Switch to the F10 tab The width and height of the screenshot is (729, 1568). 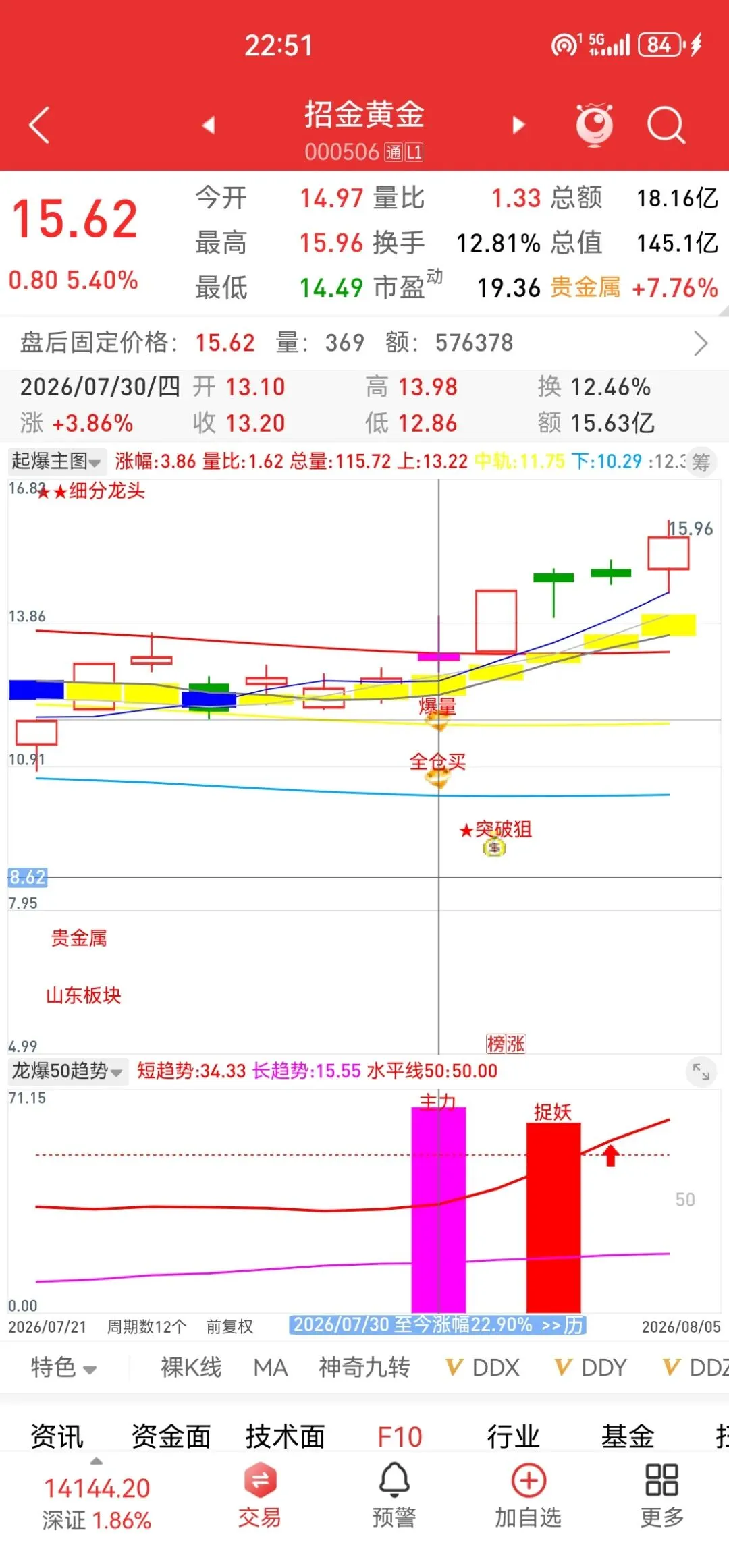point(400,1436)
